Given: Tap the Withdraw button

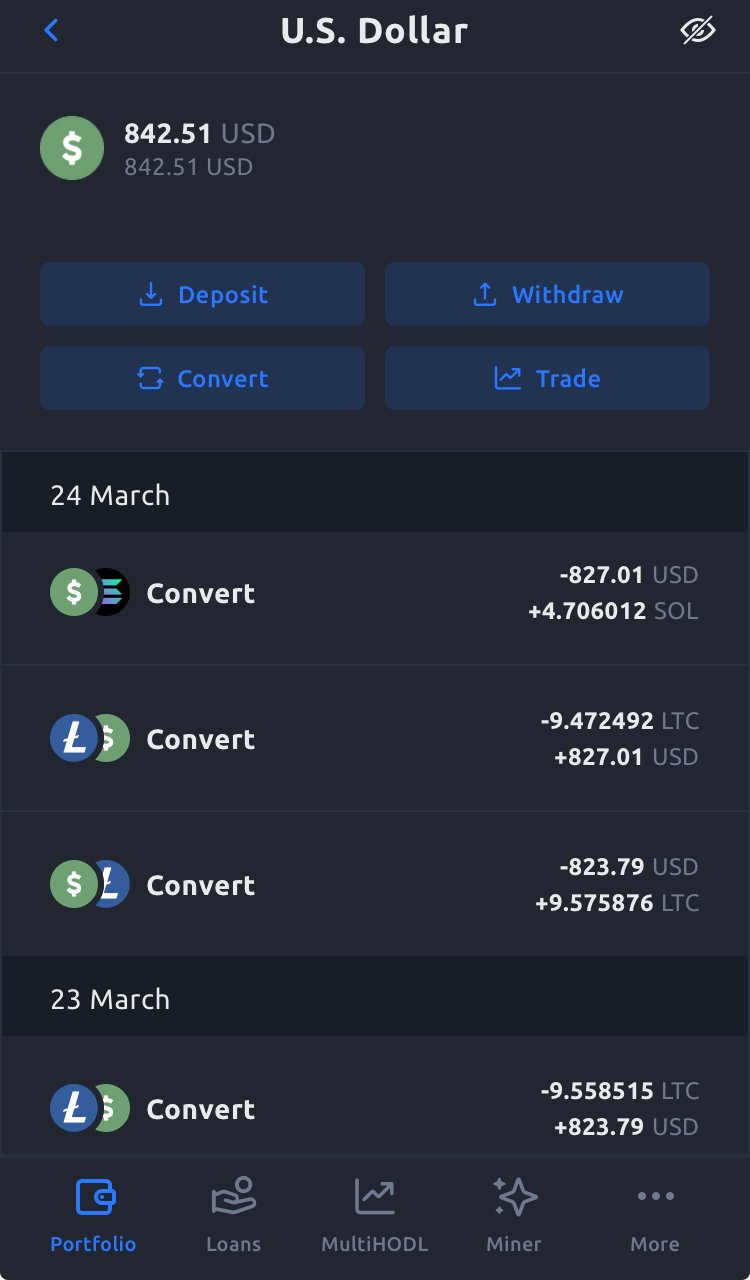Looking at the screenshot, I should 547,294.
